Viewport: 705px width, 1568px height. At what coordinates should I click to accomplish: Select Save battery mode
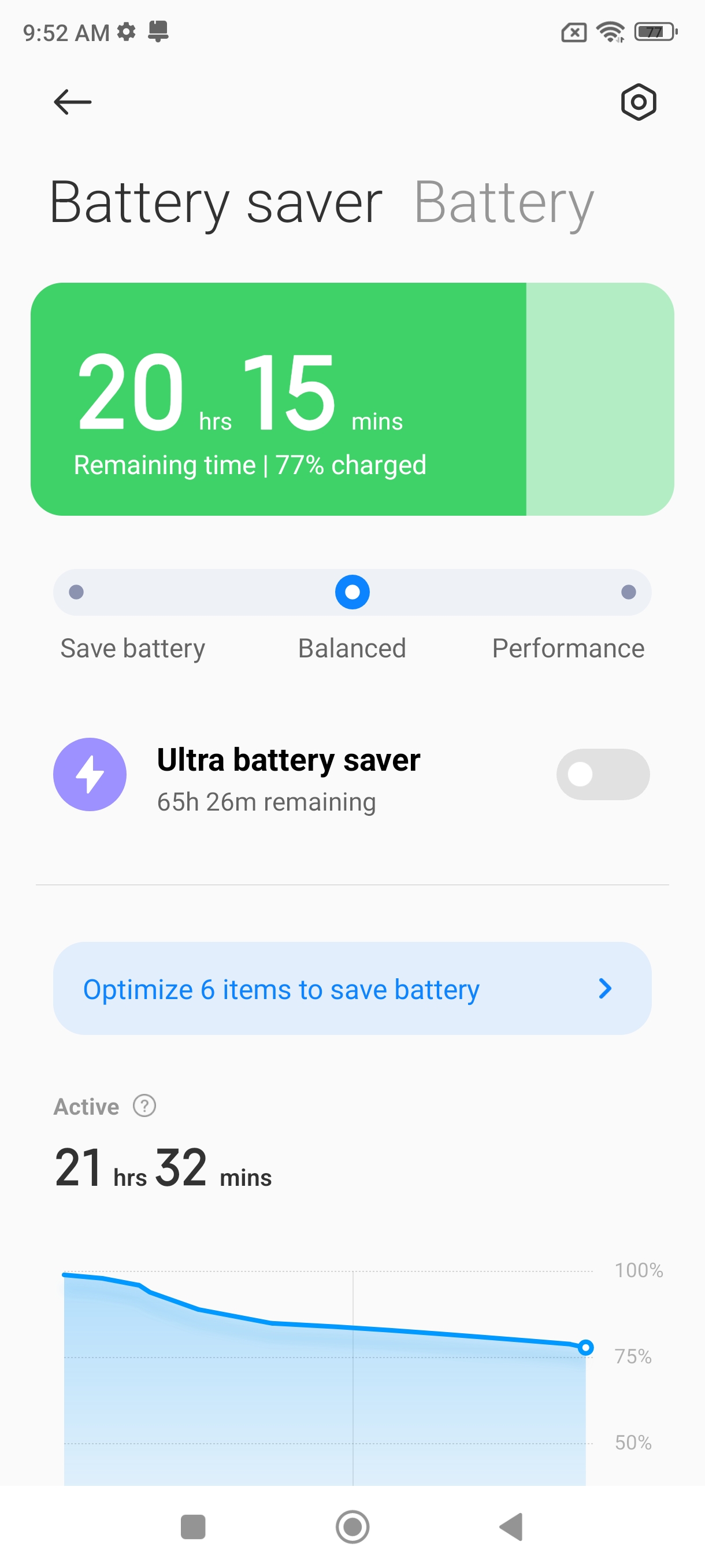pos(77,591)
